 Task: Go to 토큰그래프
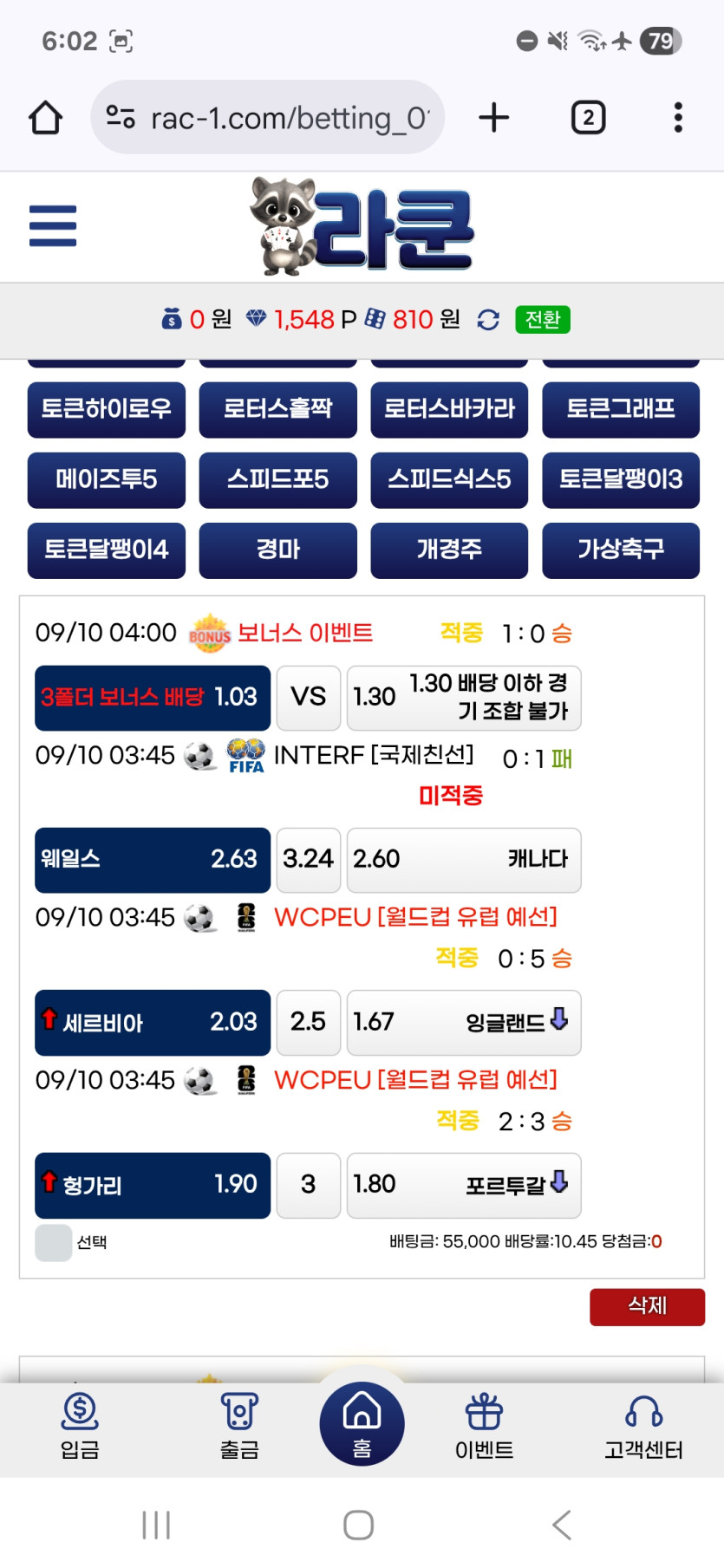621,409
